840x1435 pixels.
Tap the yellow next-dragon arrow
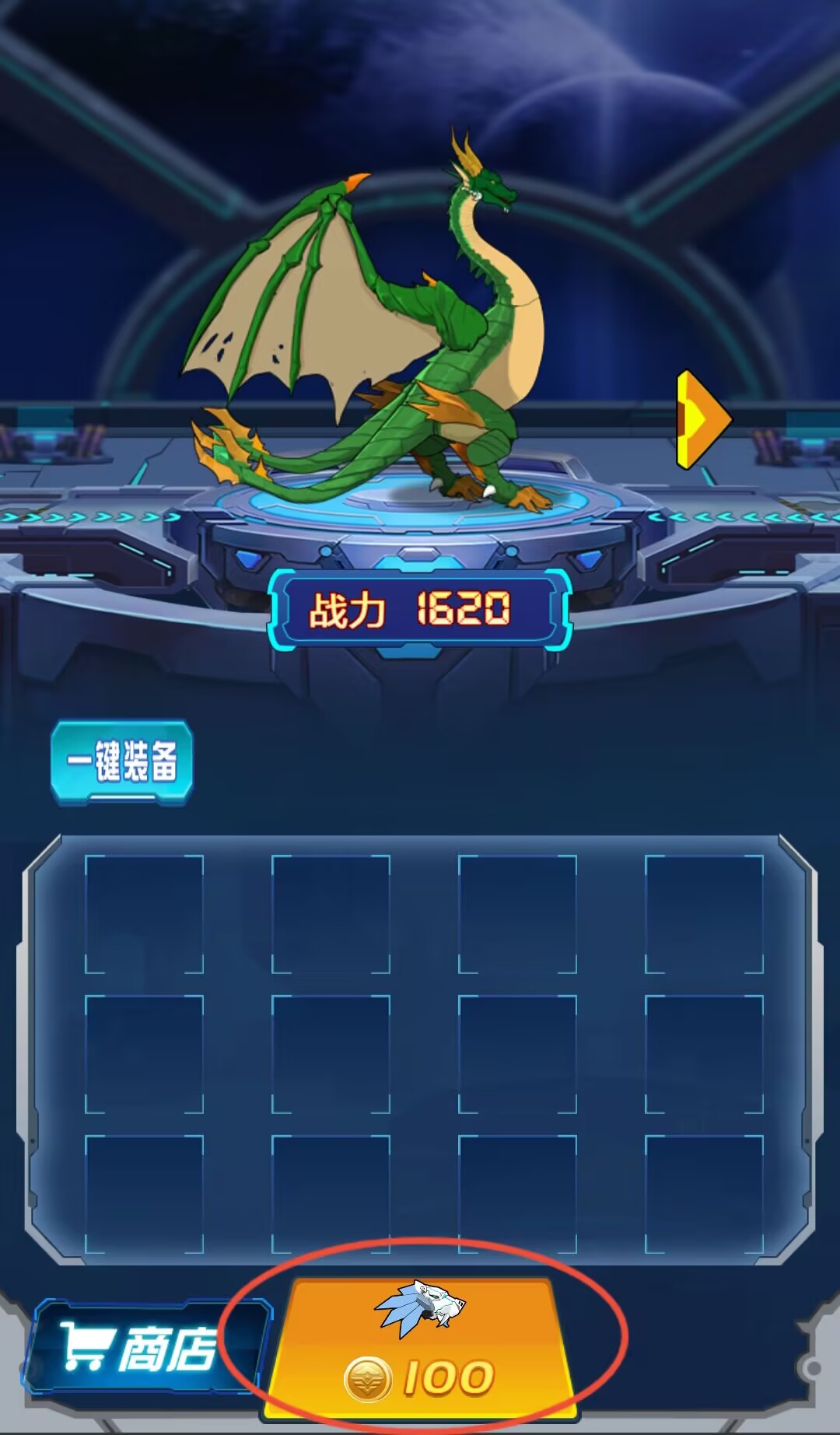click(x=702, y=419)
